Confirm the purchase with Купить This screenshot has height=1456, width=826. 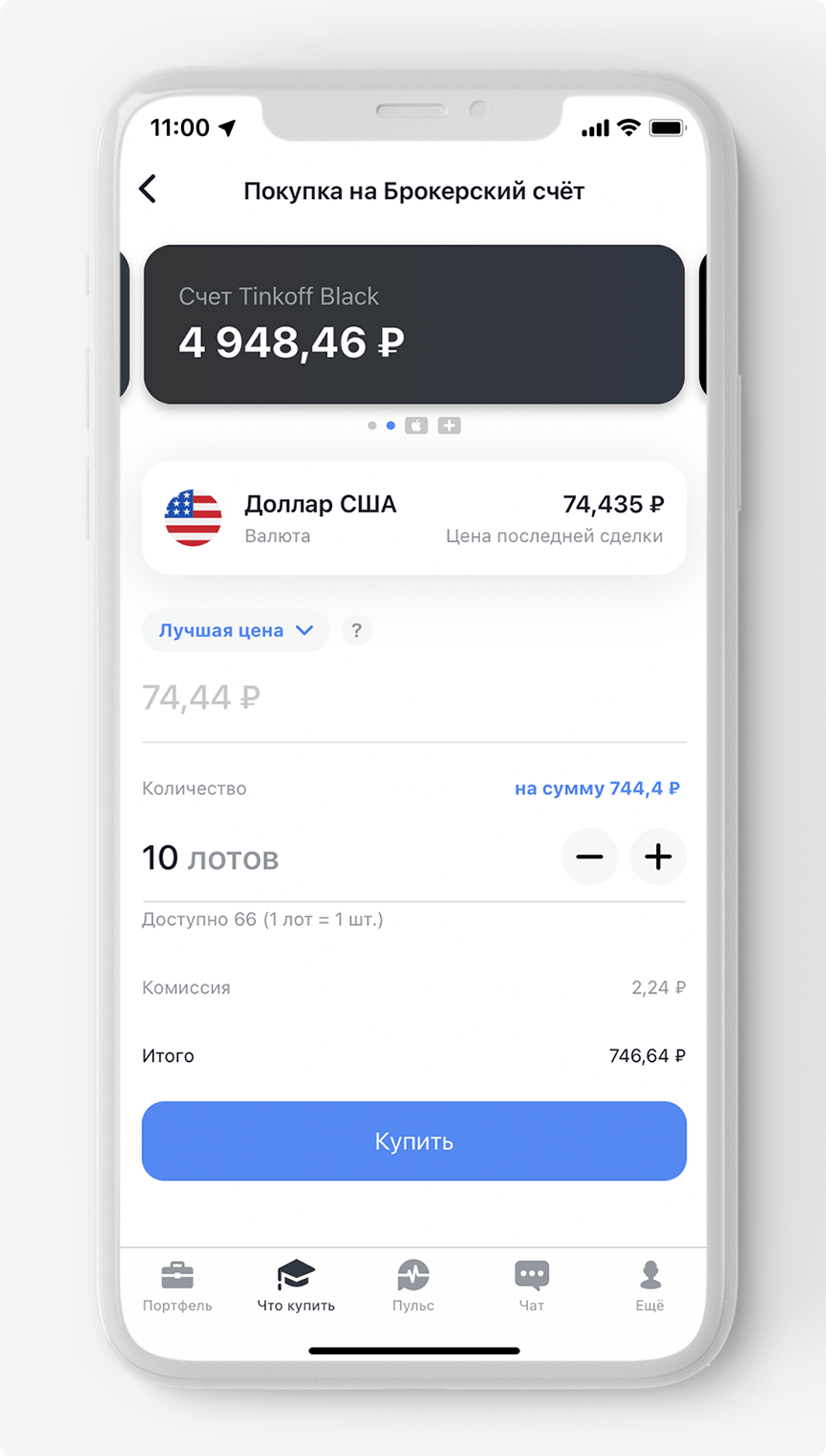coord(414,1141)
